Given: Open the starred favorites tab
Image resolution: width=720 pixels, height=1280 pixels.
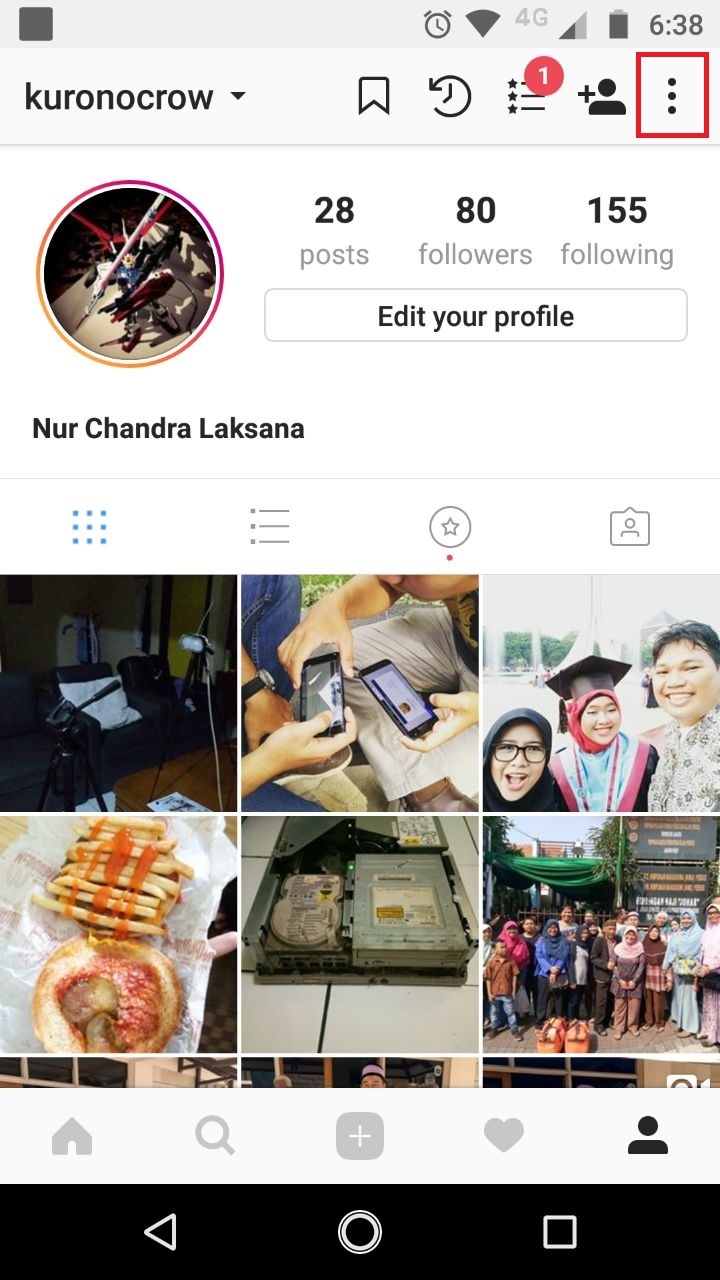Looking at the screenshot, I should (450, 526).
